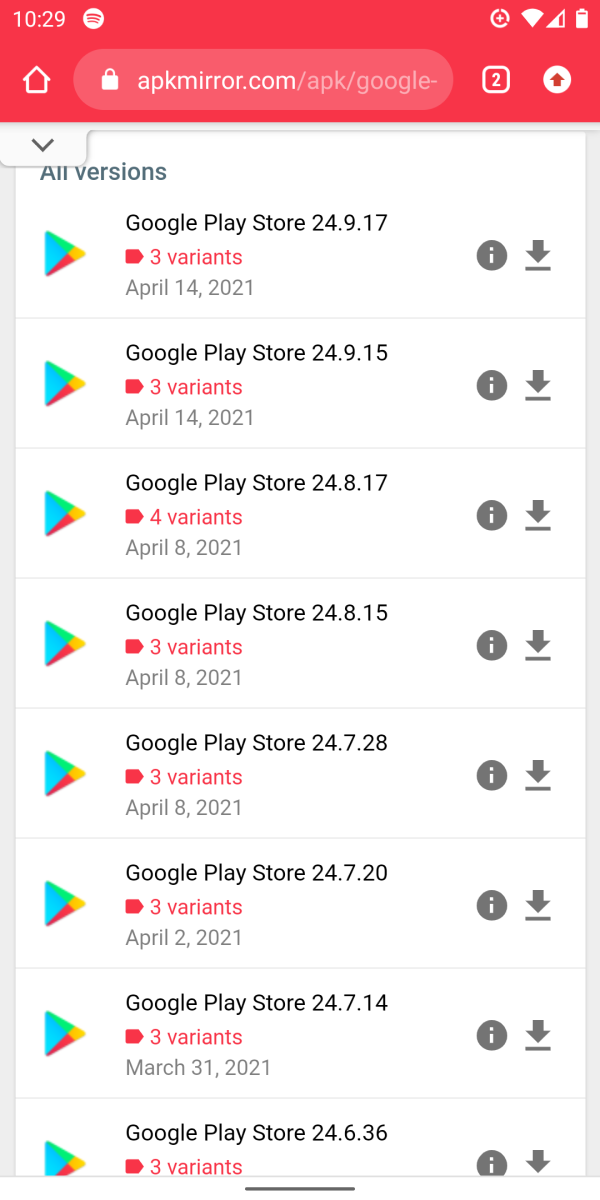The image size is (600, 1200).
Task: Tap the browser update arrow icon
Action: point(557,80)
